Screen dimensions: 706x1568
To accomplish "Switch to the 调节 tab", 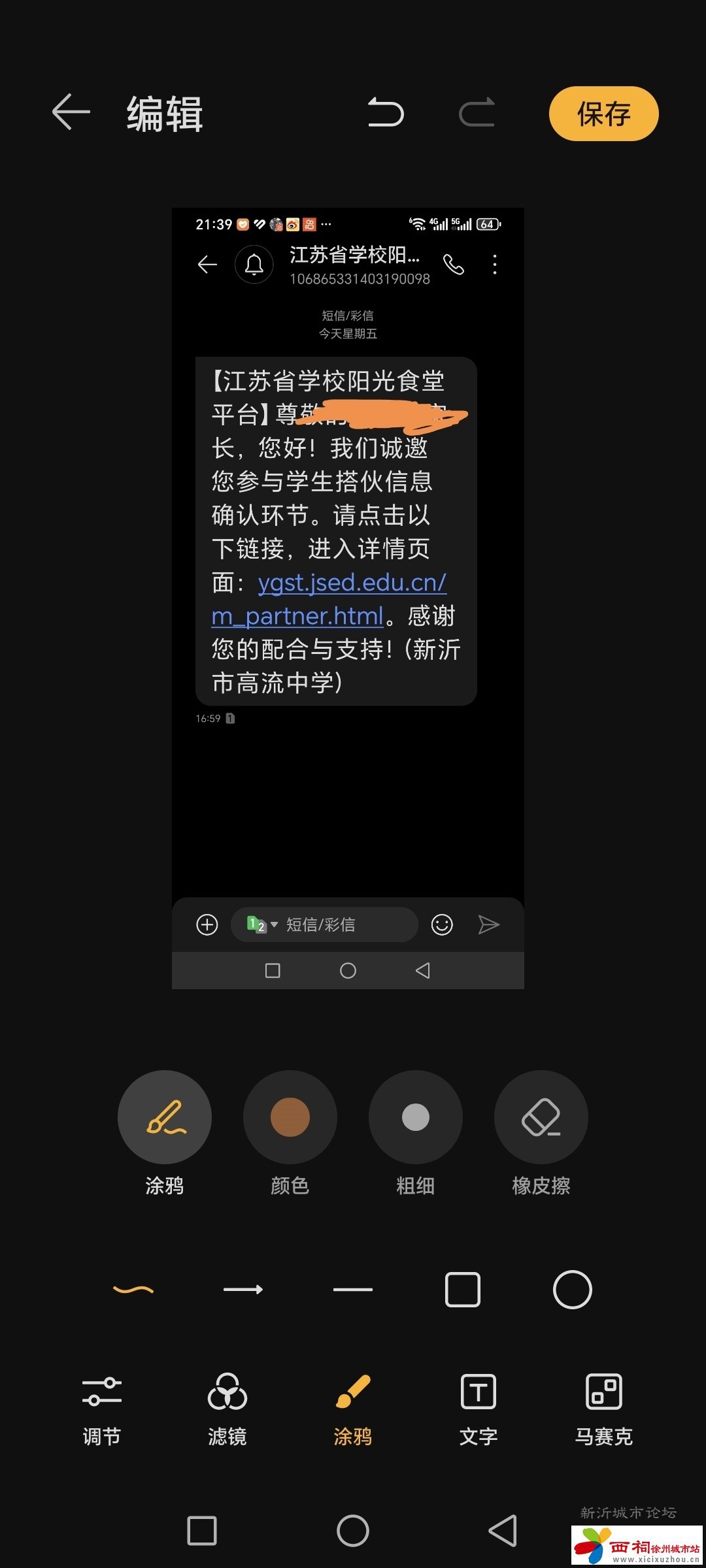I will point(102,1409).
